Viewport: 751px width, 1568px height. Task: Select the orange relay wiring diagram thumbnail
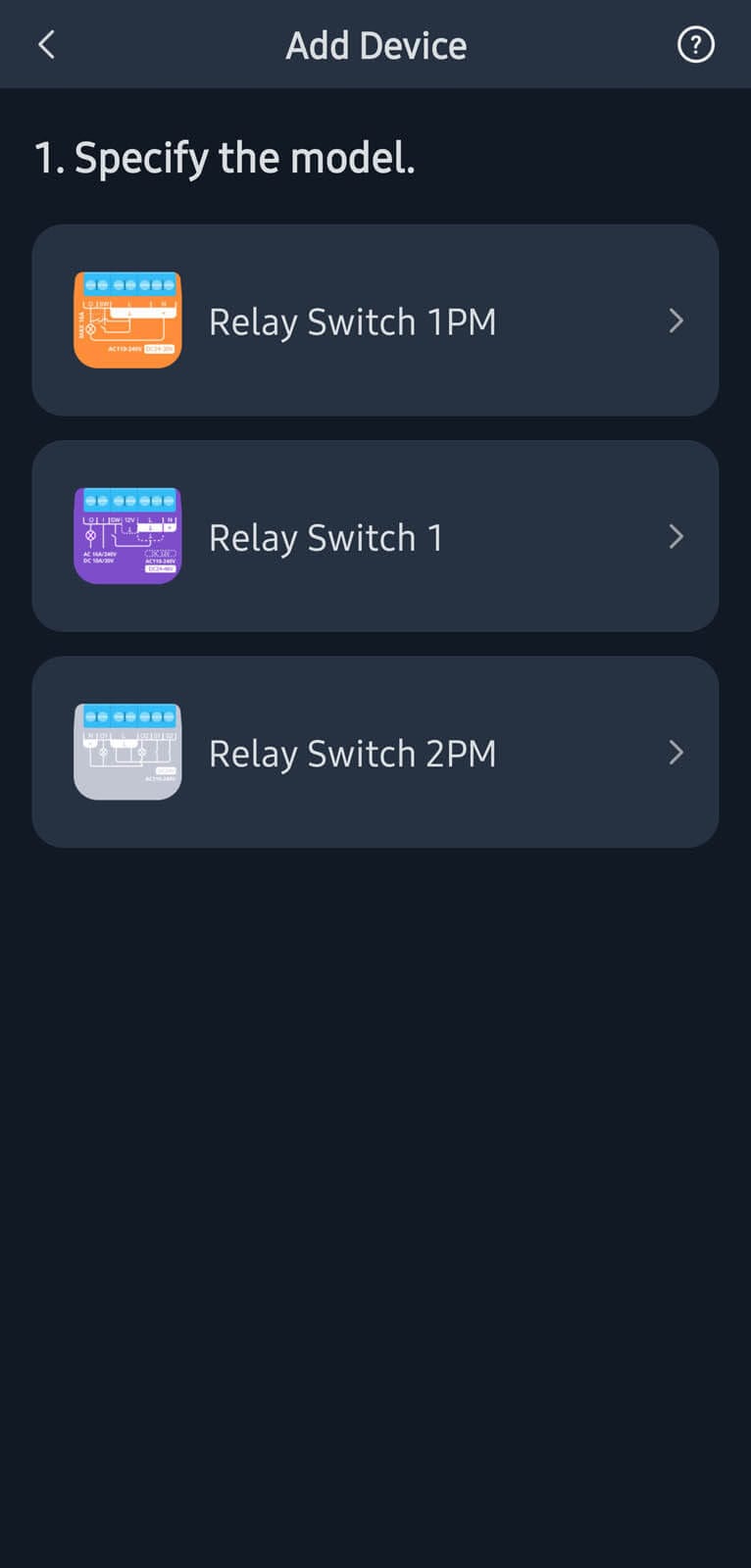[x=127, y=320]
